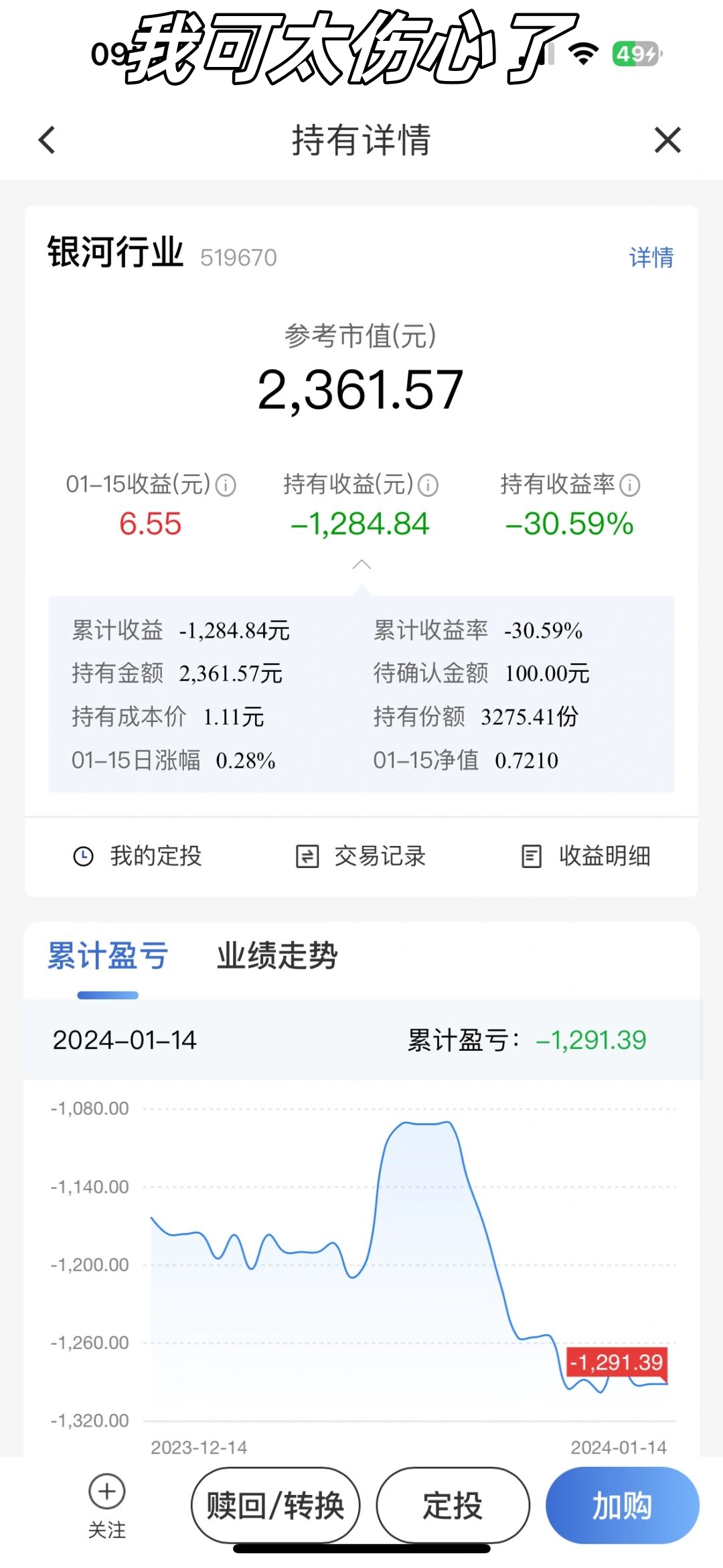Tap the info icon next to 01-15收益(元)

pyautogui.click(x=226, y=486)
